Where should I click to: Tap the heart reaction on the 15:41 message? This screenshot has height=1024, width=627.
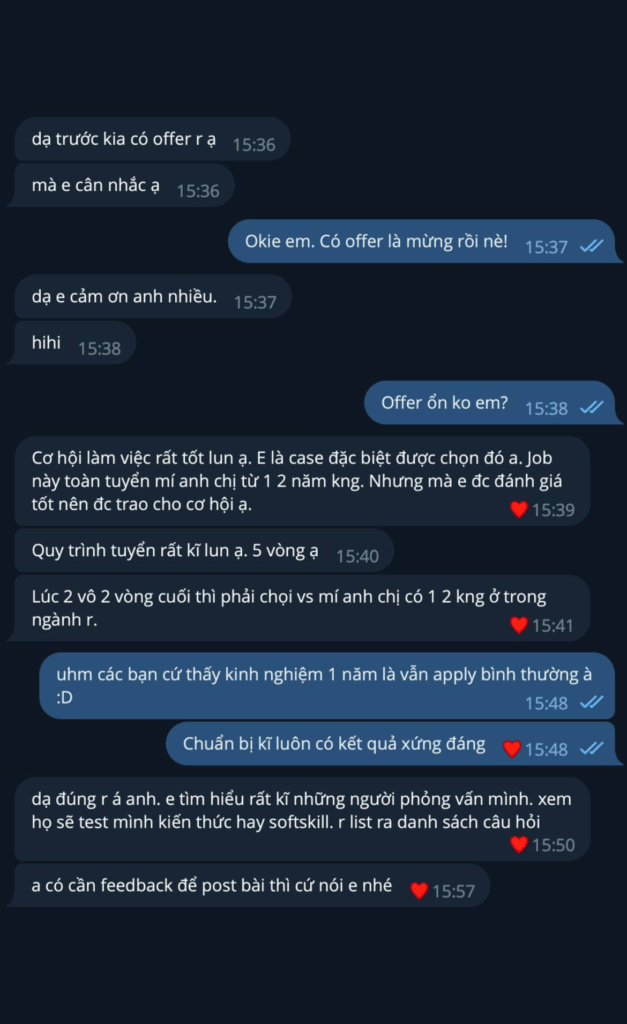click(519, 625)
